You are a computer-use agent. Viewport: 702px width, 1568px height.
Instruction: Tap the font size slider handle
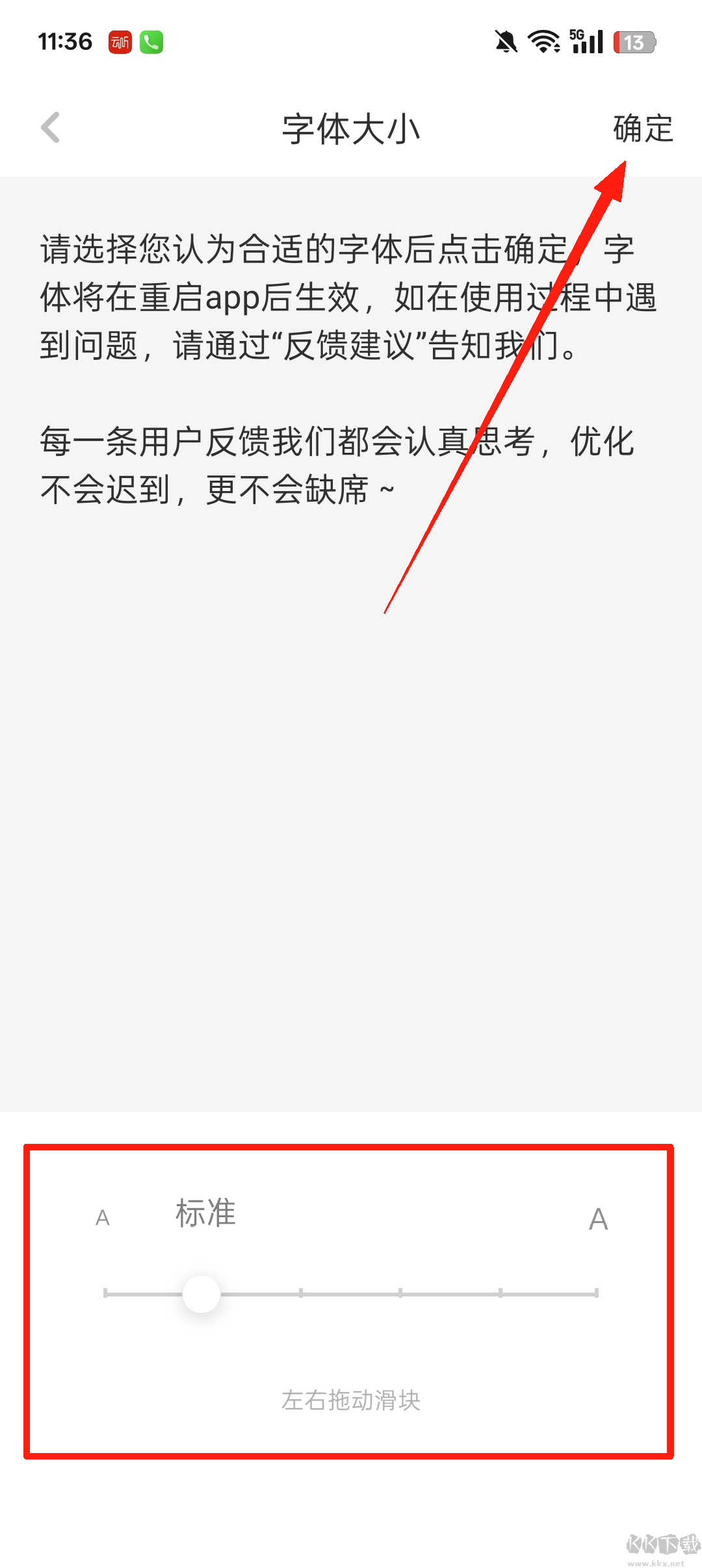point(201,1293)
